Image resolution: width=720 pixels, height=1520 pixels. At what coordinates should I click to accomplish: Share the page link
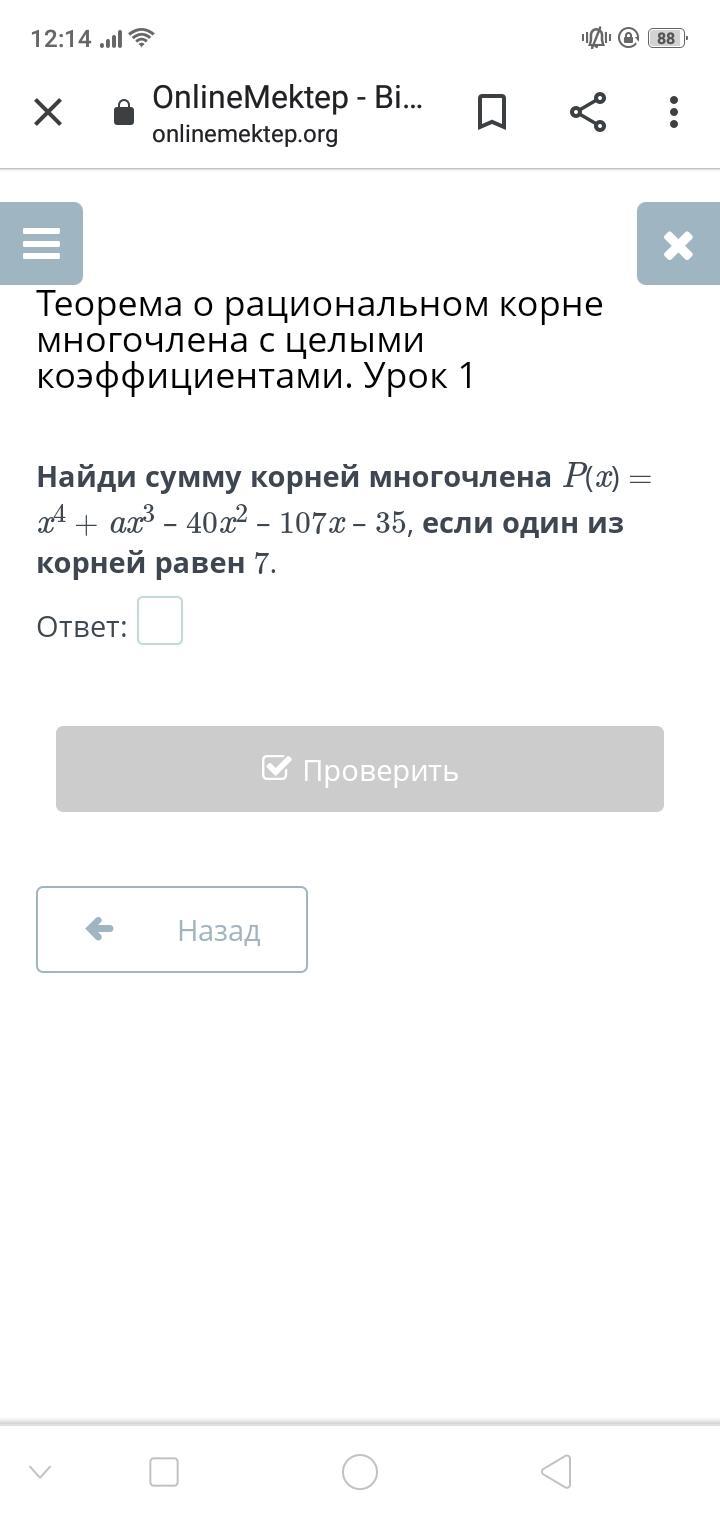(588, 112)
